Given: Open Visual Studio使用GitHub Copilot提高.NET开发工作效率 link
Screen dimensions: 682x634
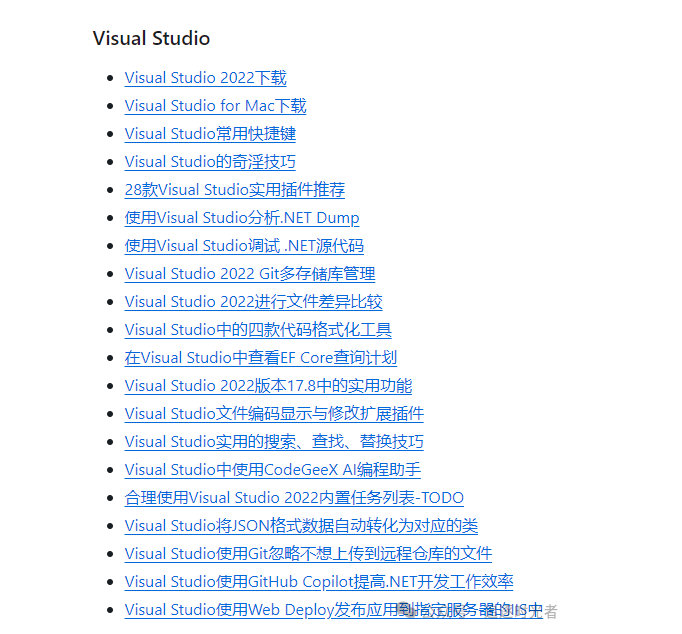Looking at the screenshot, I should pos(318,582).
